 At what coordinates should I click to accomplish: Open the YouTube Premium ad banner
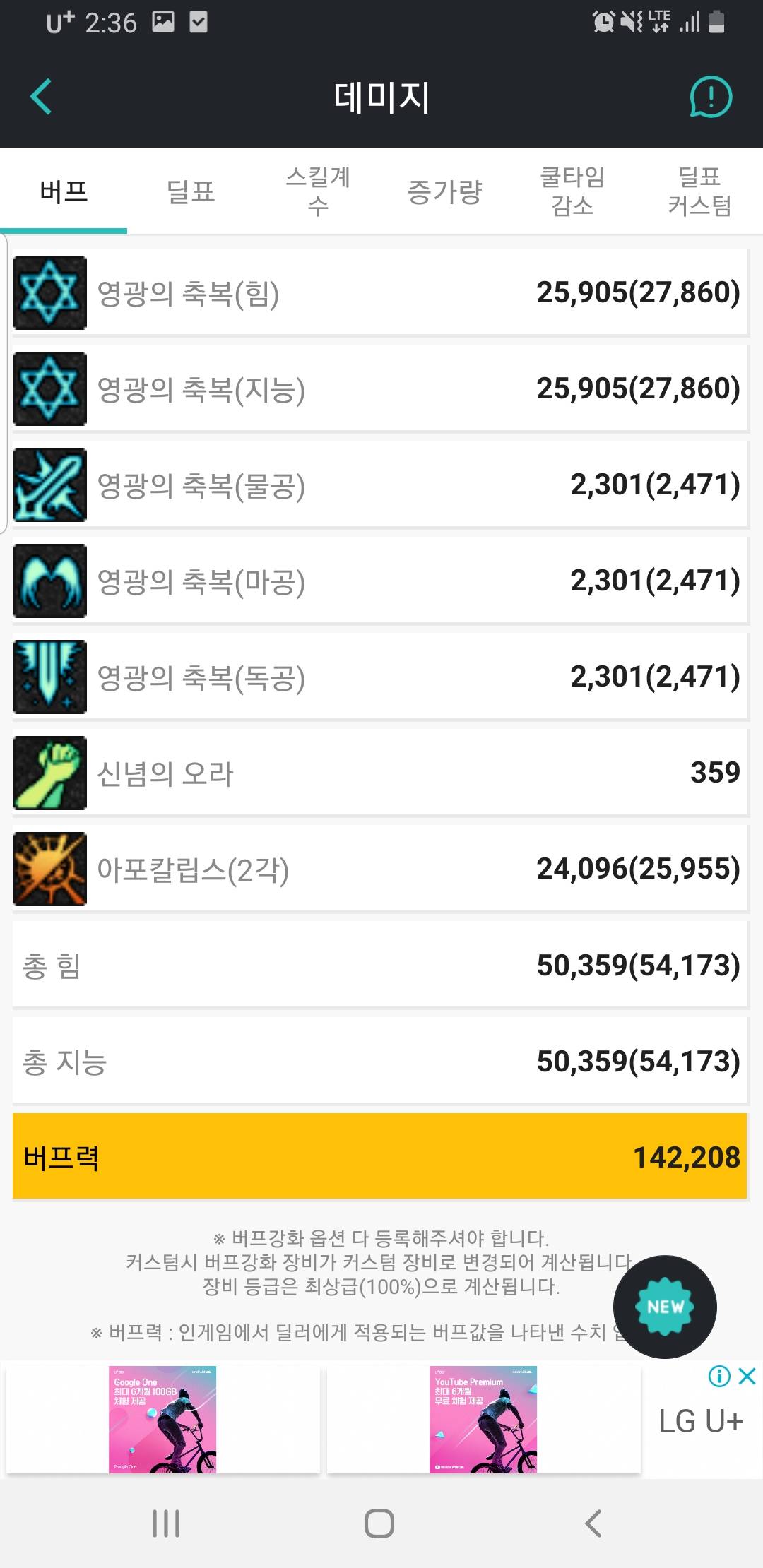[483, 1420]
